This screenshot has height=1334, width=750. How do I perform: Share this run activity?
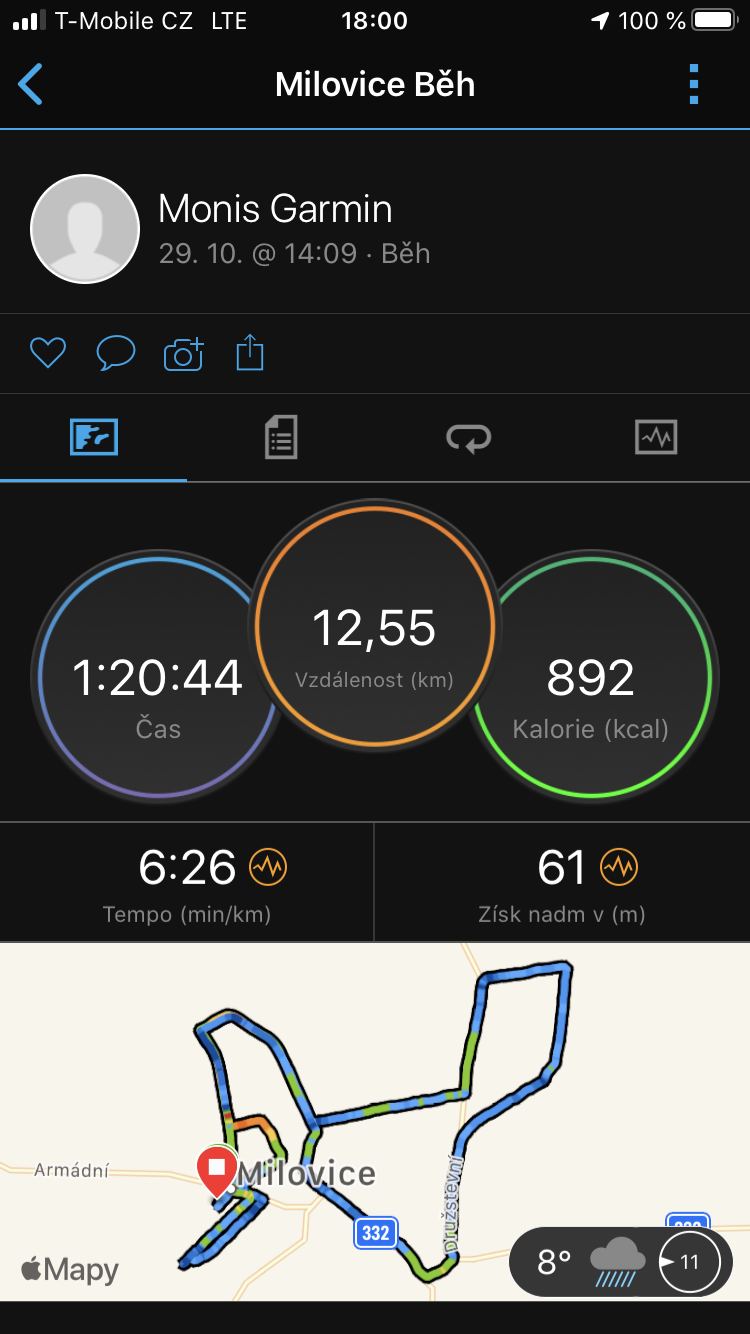click(x=250, y=352)
